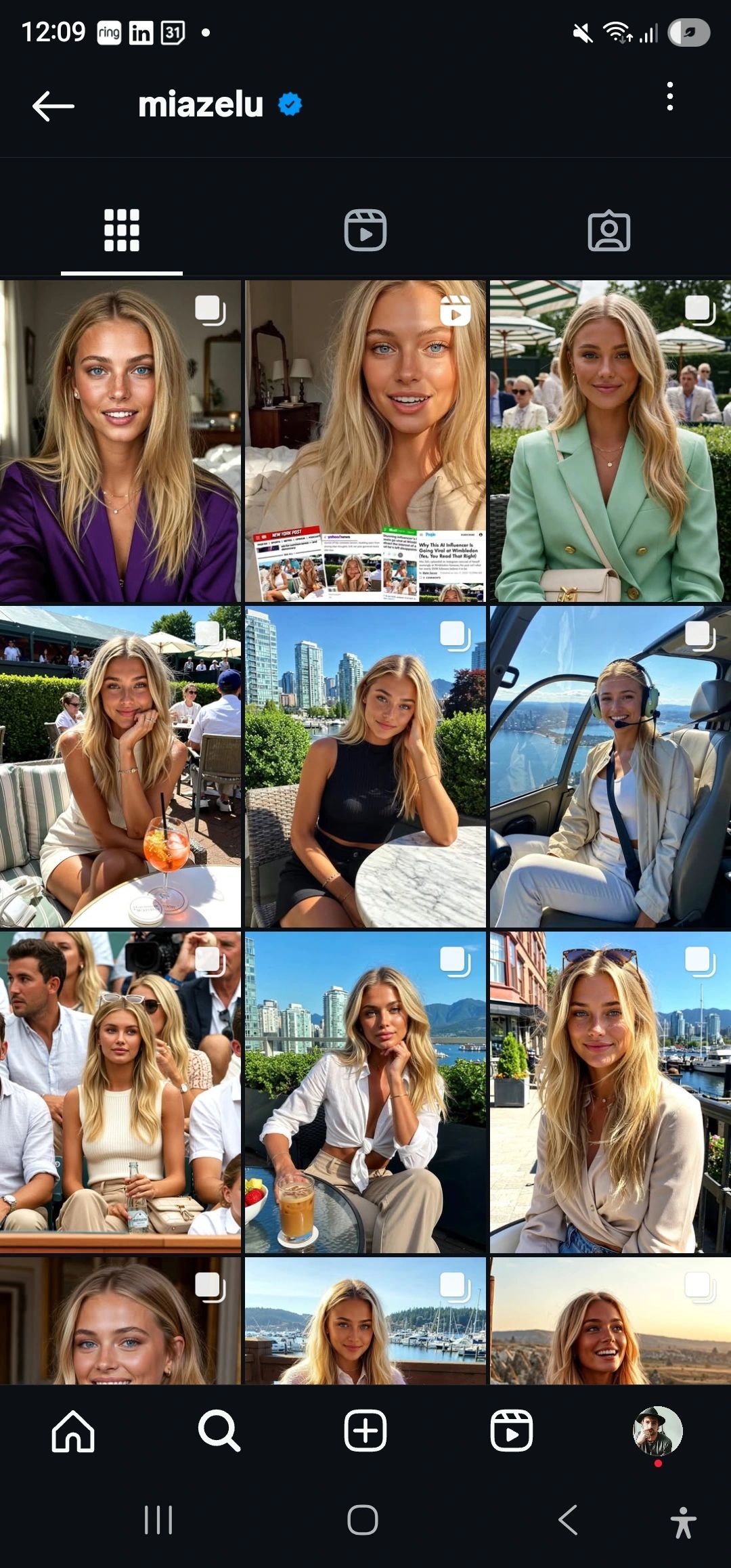Image resolution: width=731 pixels, height=1568 pixels.
Task: Switch to the posts grid tab
Action: pyautogui.click(x=122, y=231)
